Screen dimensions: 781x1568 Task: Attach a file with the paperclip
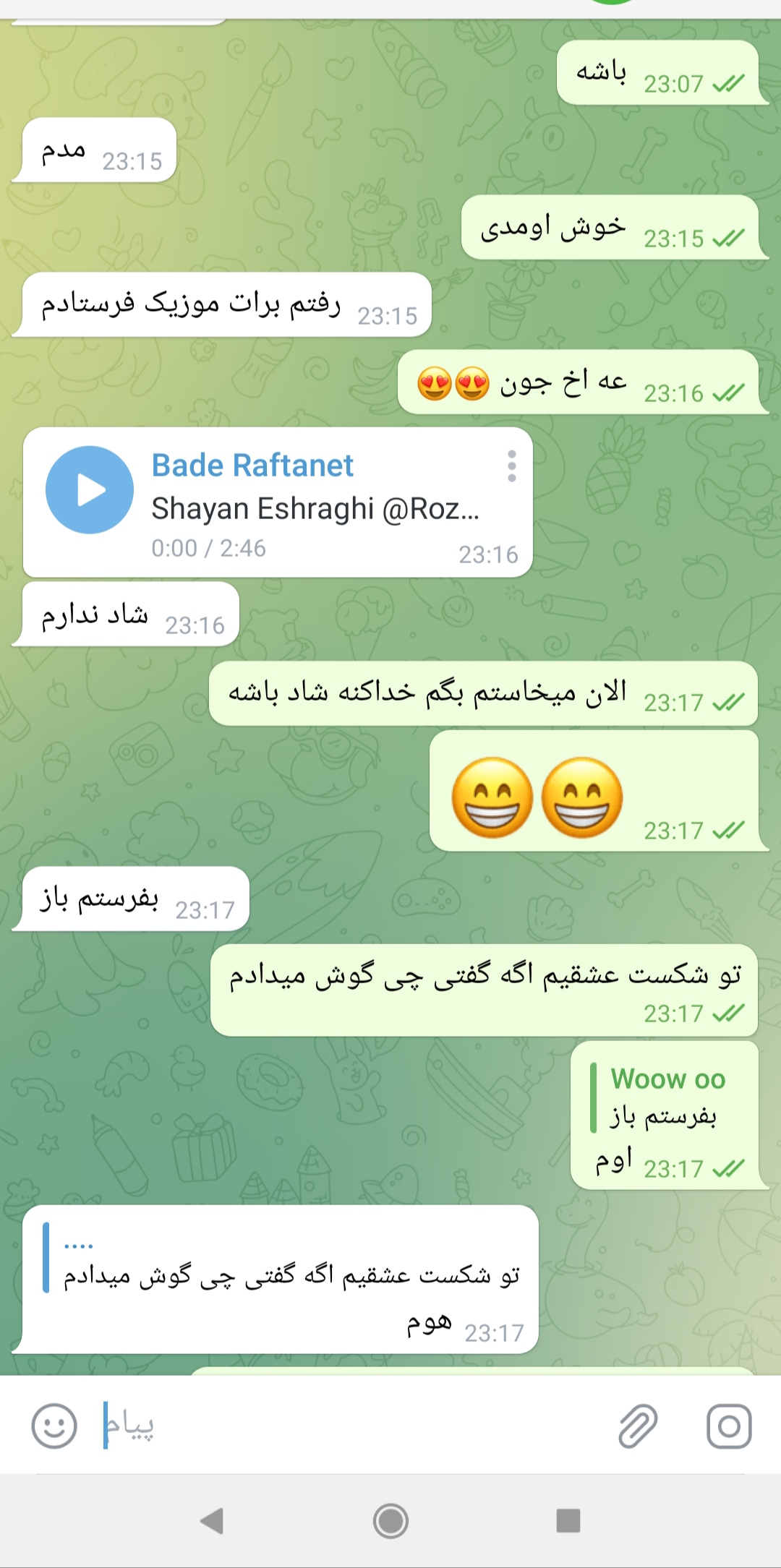638,1426
